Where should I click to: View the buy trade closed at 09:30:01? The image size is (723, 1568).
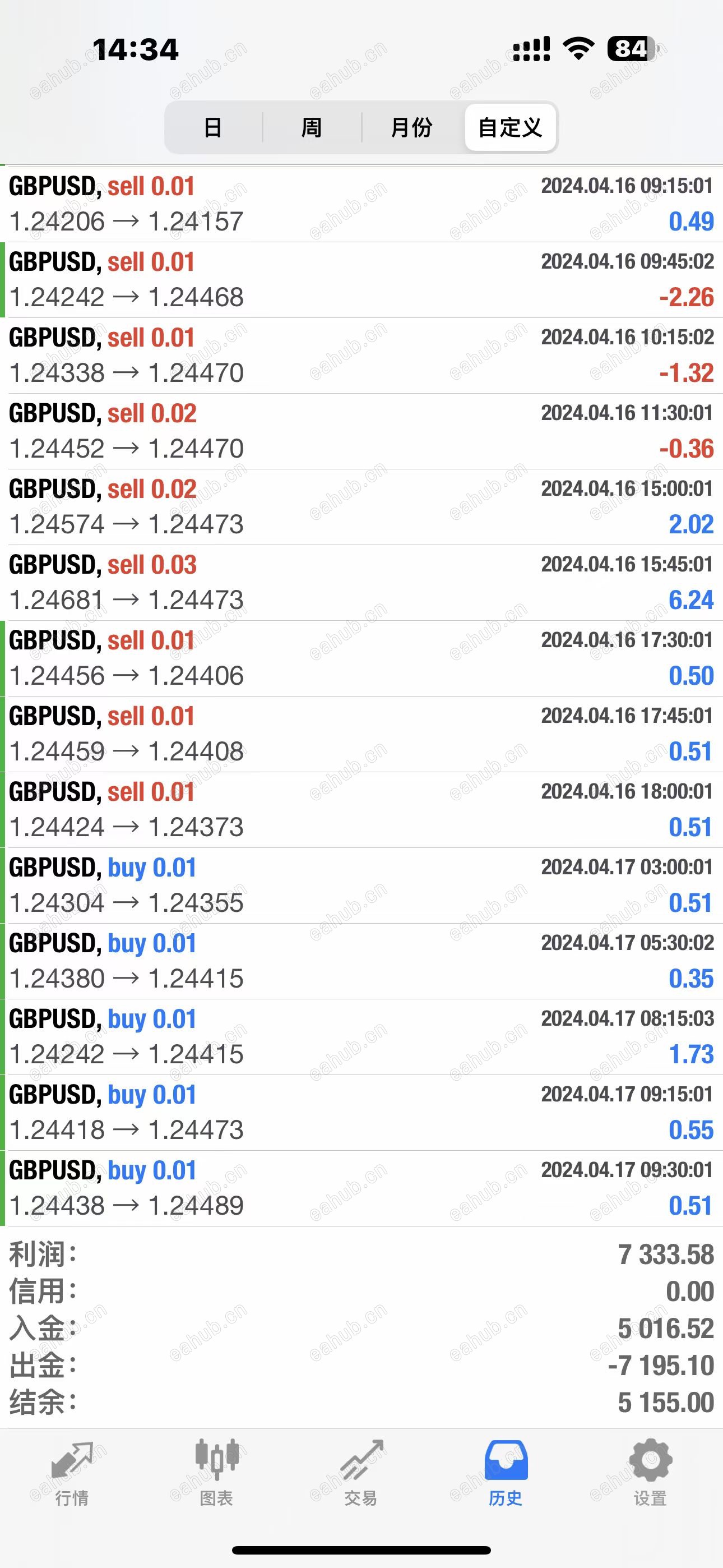point(361,1188)
